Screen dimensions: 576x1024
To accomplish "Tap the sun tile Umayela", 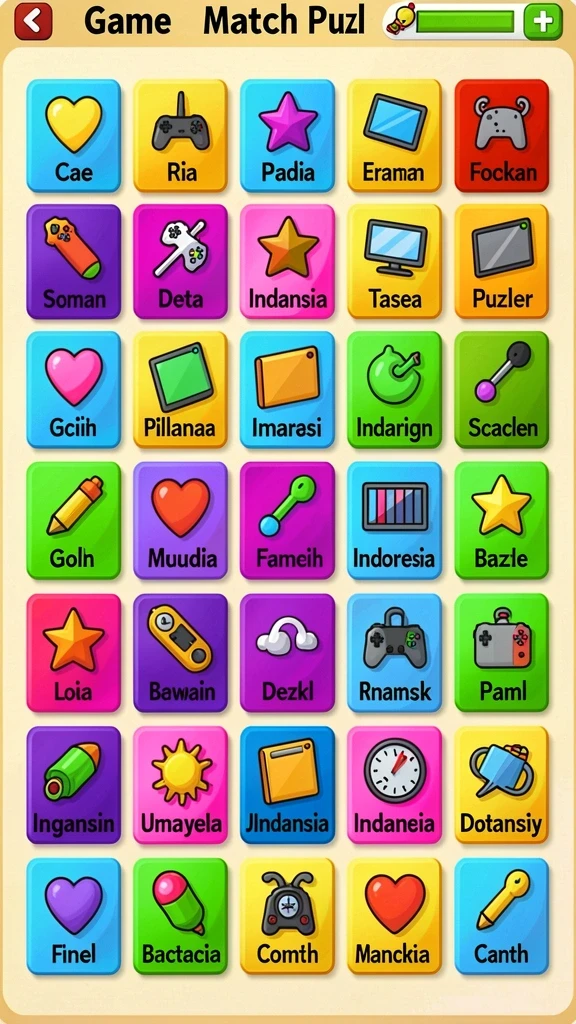I will 181,785.
